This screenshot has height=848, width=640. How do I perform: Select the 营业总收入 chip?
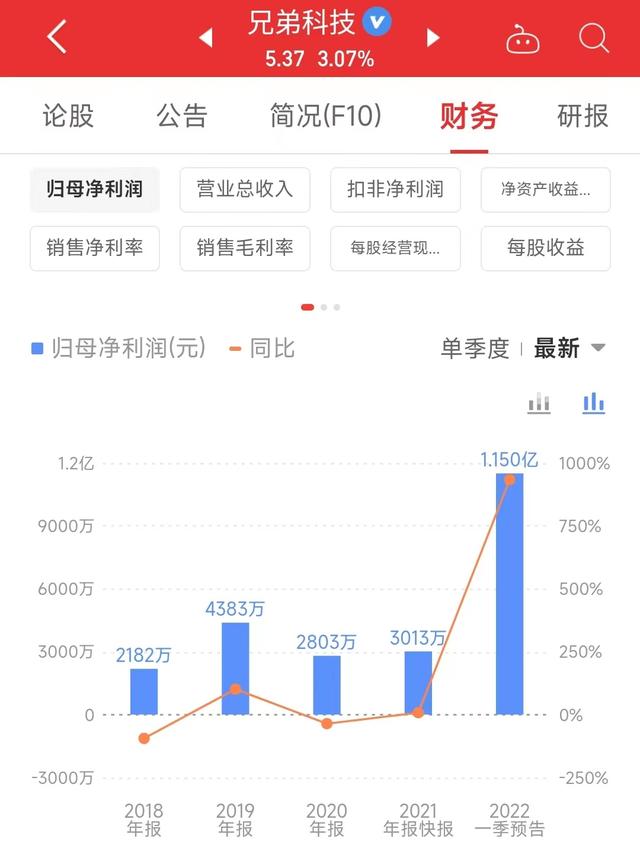pyautogui.click(x=245, y=189)
